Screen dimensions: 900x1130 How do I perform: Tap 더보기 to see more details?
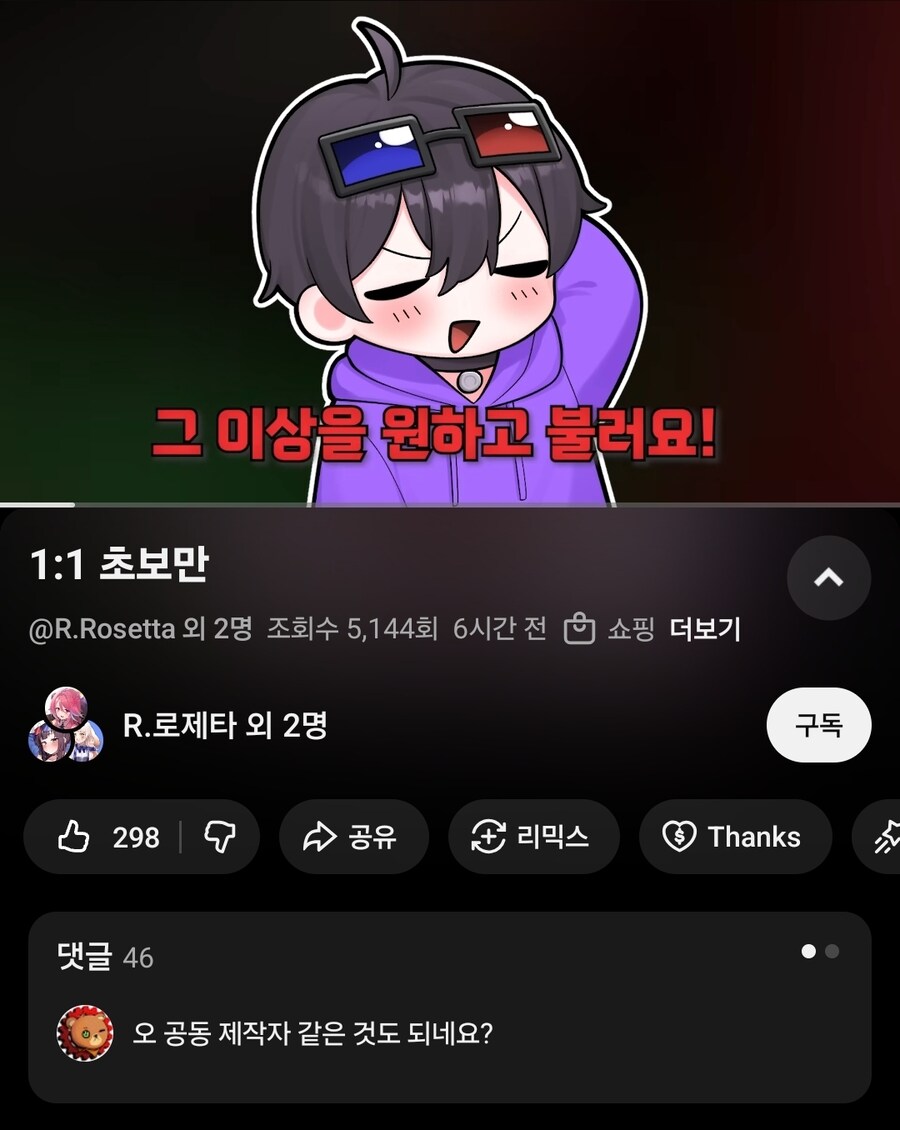click(x=705, y=629)
